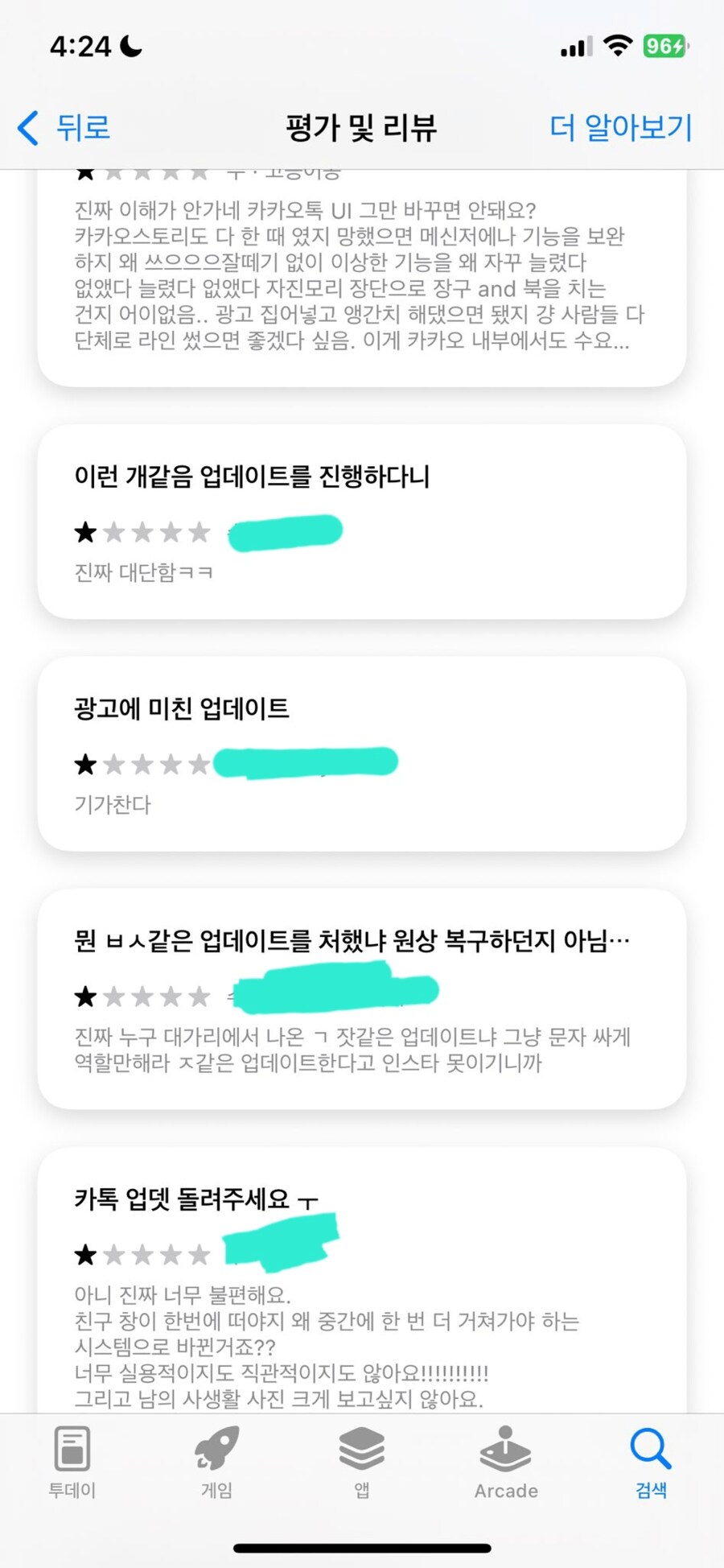Tap the second star in the bottom review rating
Image resolution: width=724 pixels, height=1568 pixels.
[x=114, y=1254]
